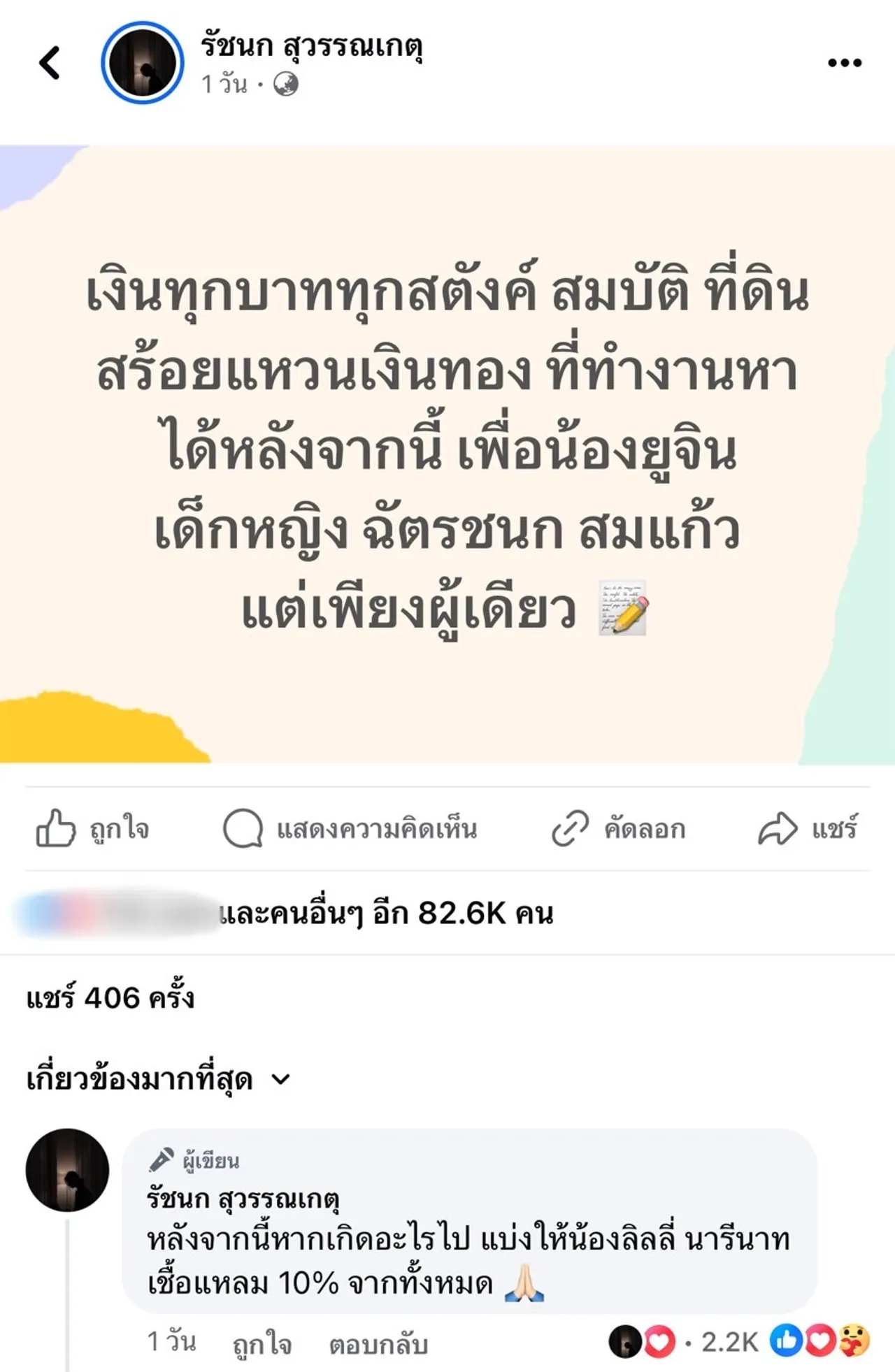Like the author's comment via ถูกใจ
The width and height of the screenshot is (895, 1372).
(262, 1343)
